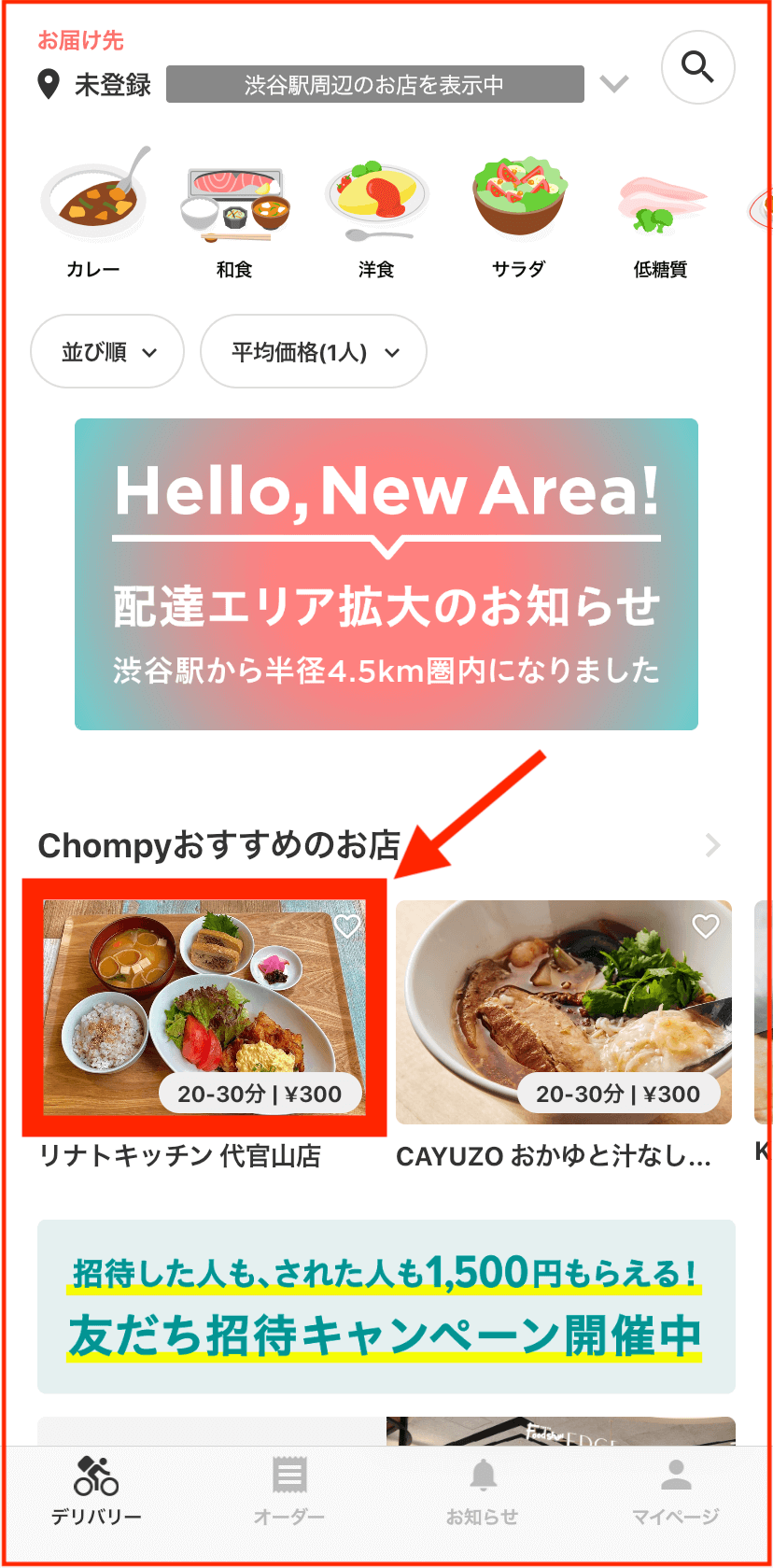Image resolution: width=773 pixels, height=1568 pixels.
Task: Go to the お知らせ tab
Action: pos(483,1490)
